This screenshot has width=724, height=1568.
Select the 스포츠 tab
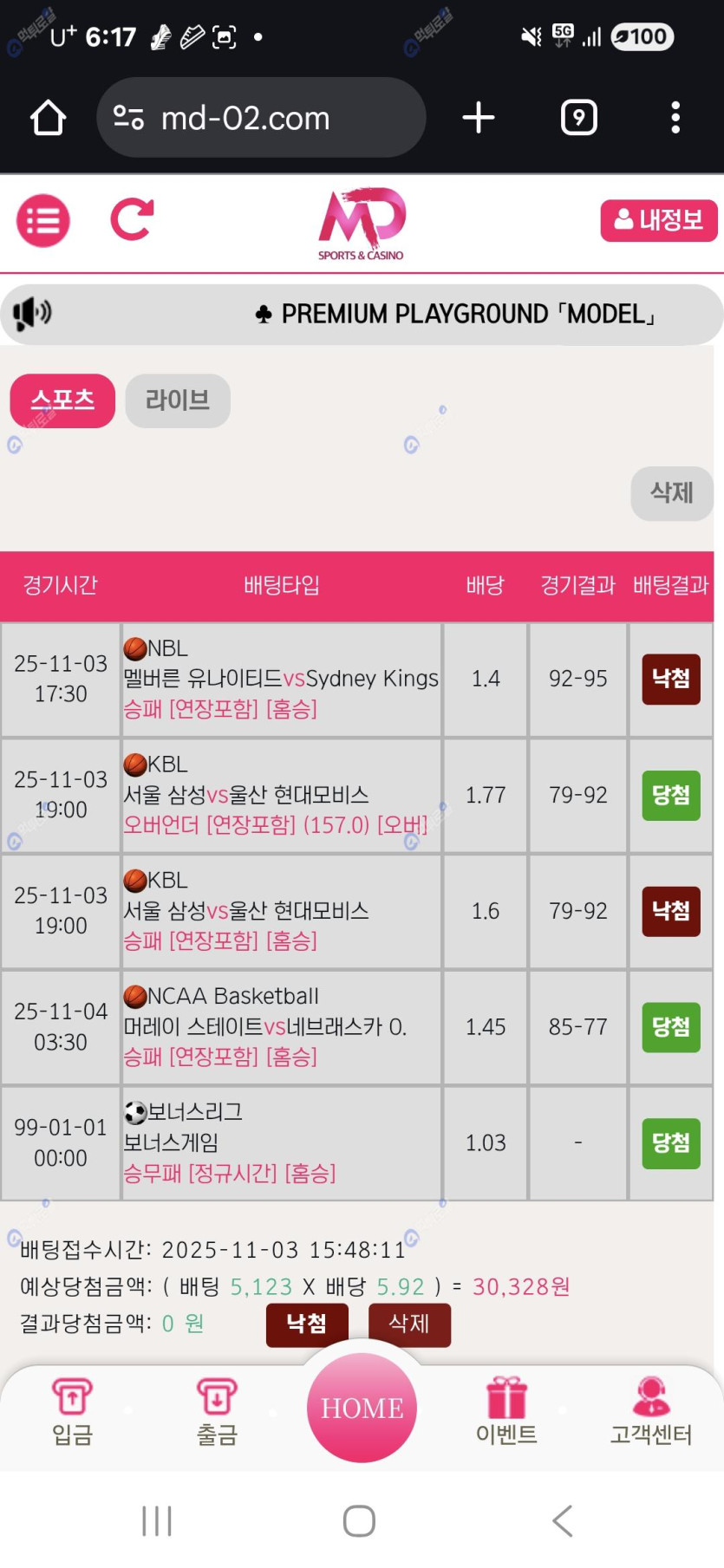pyautogui.click(x=62, y=400)
